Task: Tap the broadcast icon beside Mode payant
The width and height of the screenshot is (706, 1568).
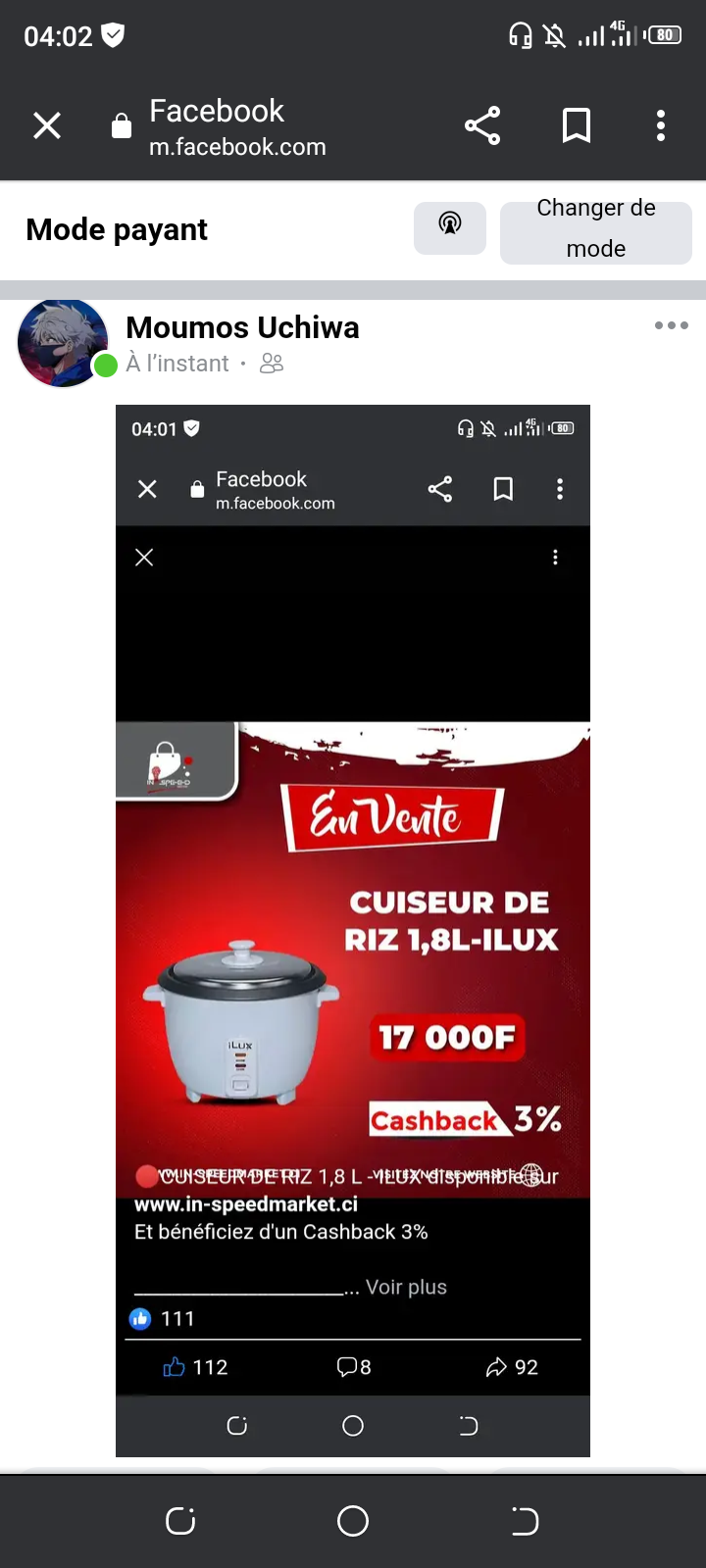Action: point(450,227)
